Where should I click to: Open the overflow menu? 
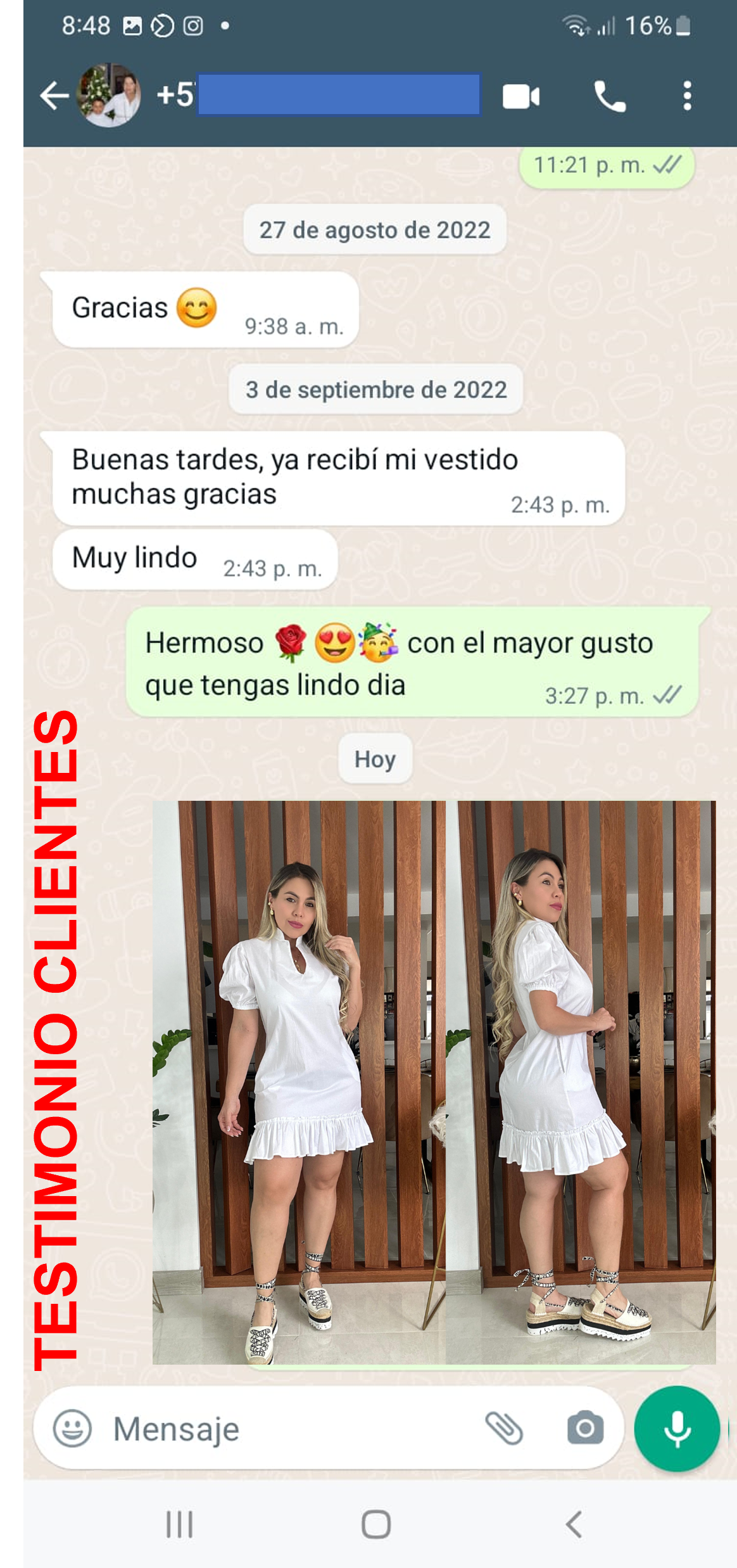click(687, 96)
